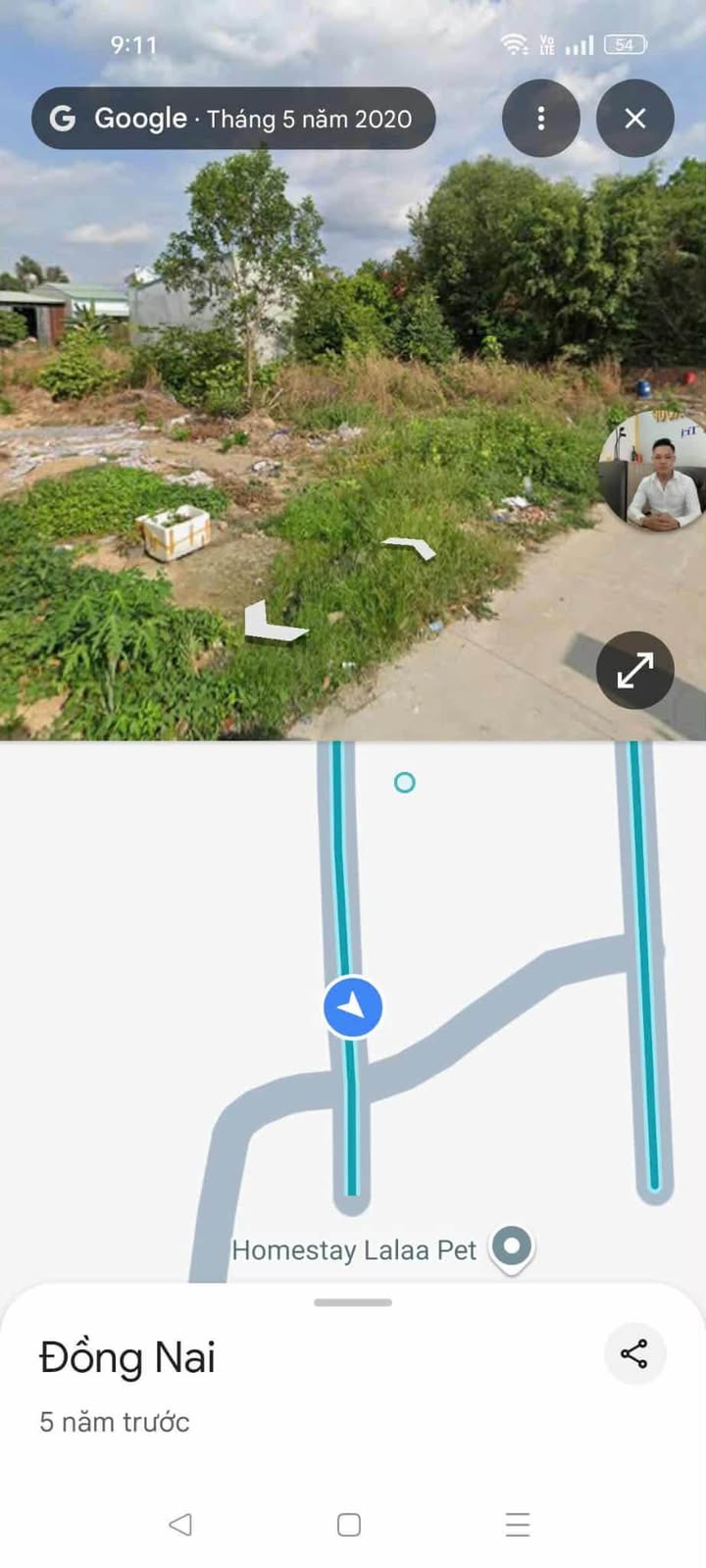Go back with the system back button

pyautogui.click(x=180, y=1524)
